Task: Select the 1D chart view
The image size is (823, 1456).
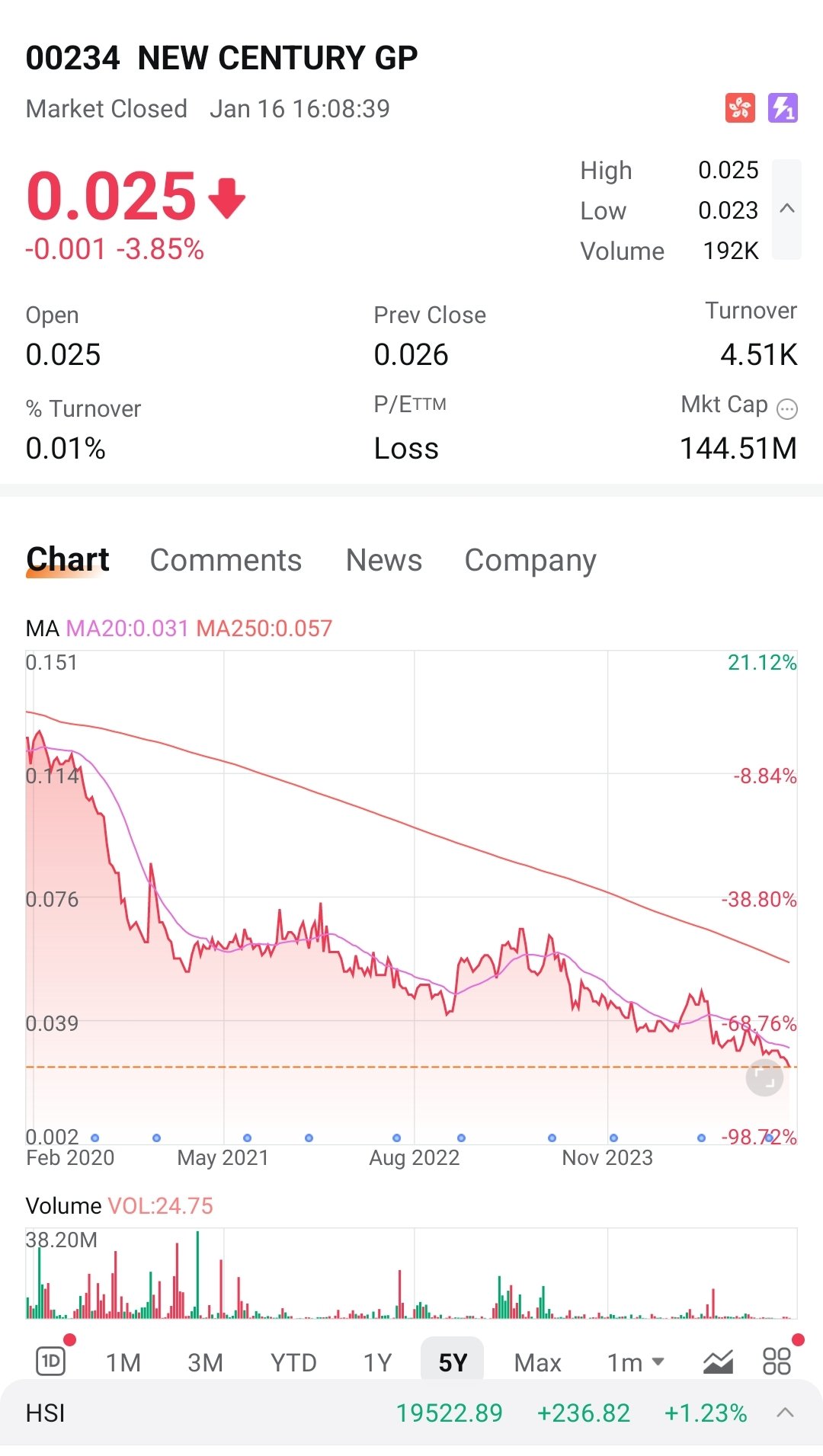Action: pyautogui.click(x=51, y=1361)
